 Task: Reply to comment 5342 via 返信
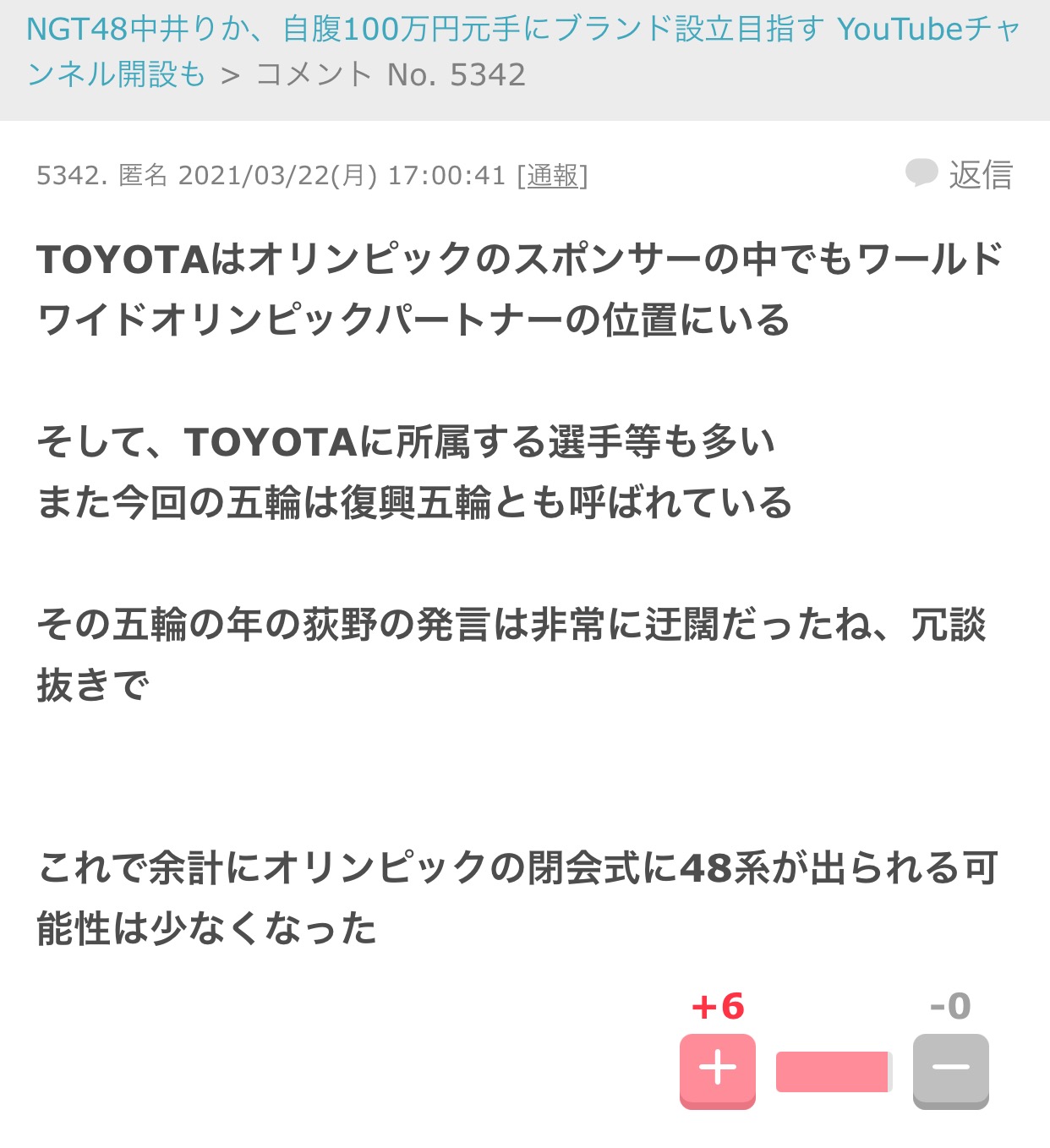[960, 175]
